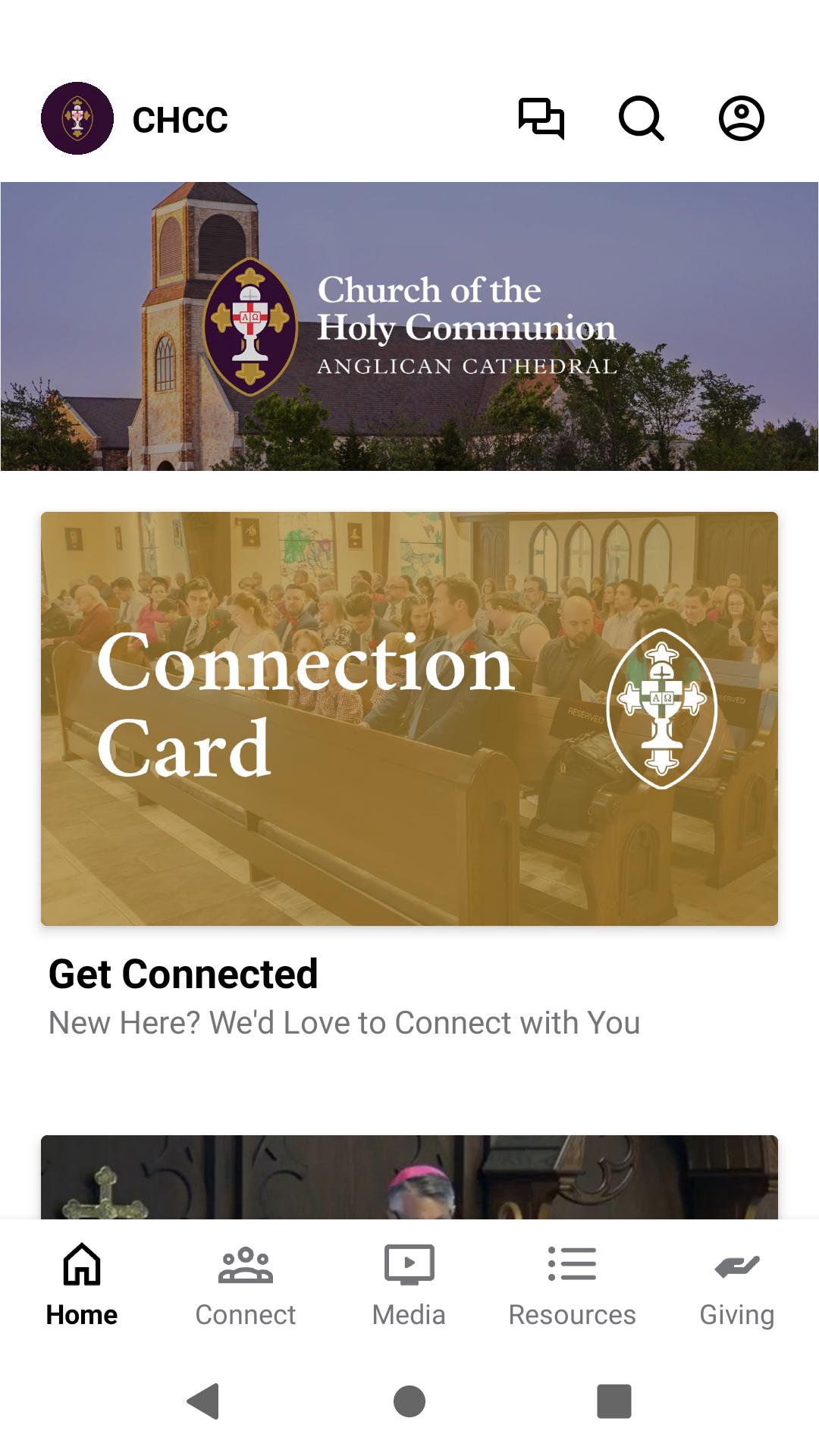The width and height of the screenshot is (819, 1456).
Task: Open the Connection Card tile
Action: [x=409, y=718]
